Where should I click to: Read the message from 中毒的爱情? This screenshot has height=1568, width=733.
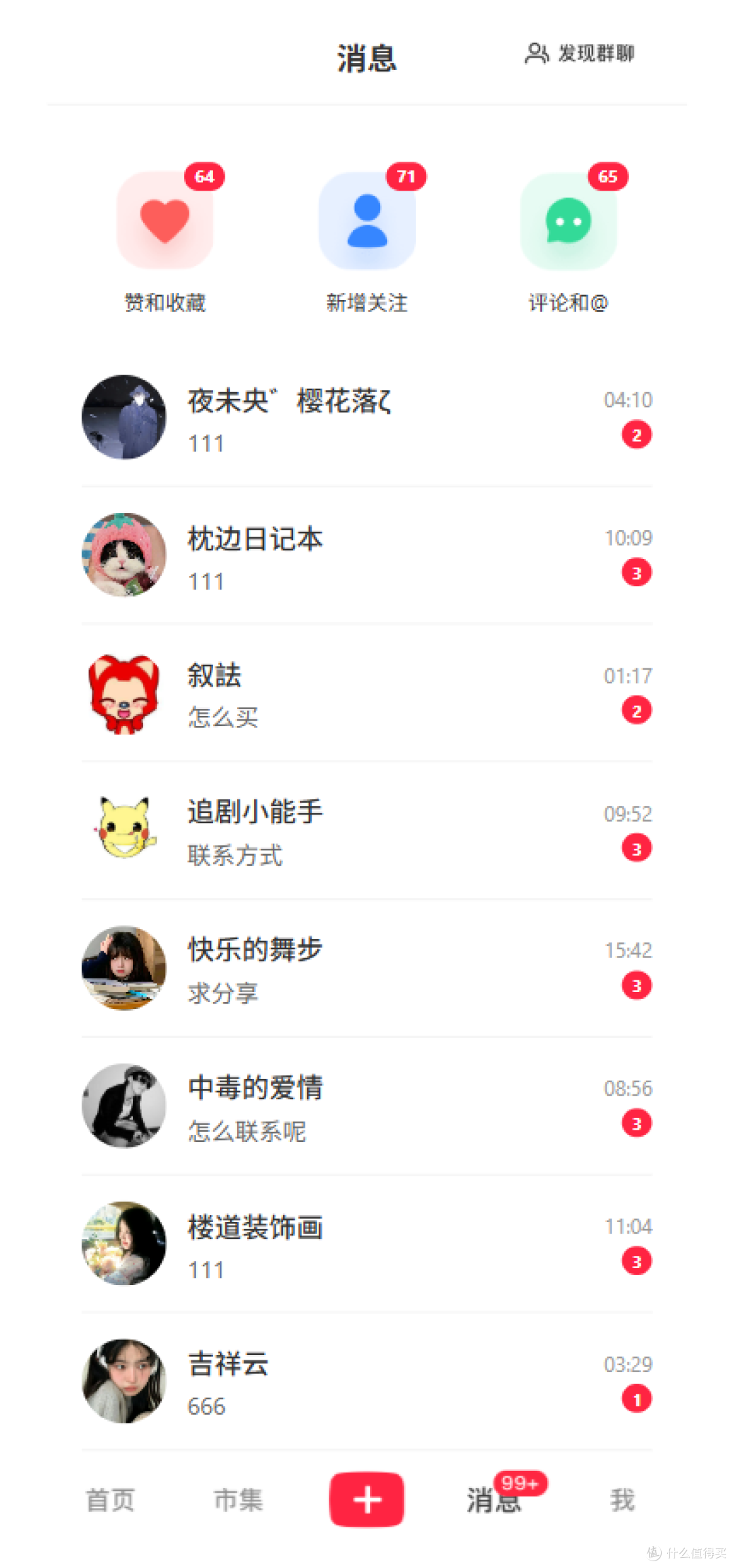coord(366,1107)
